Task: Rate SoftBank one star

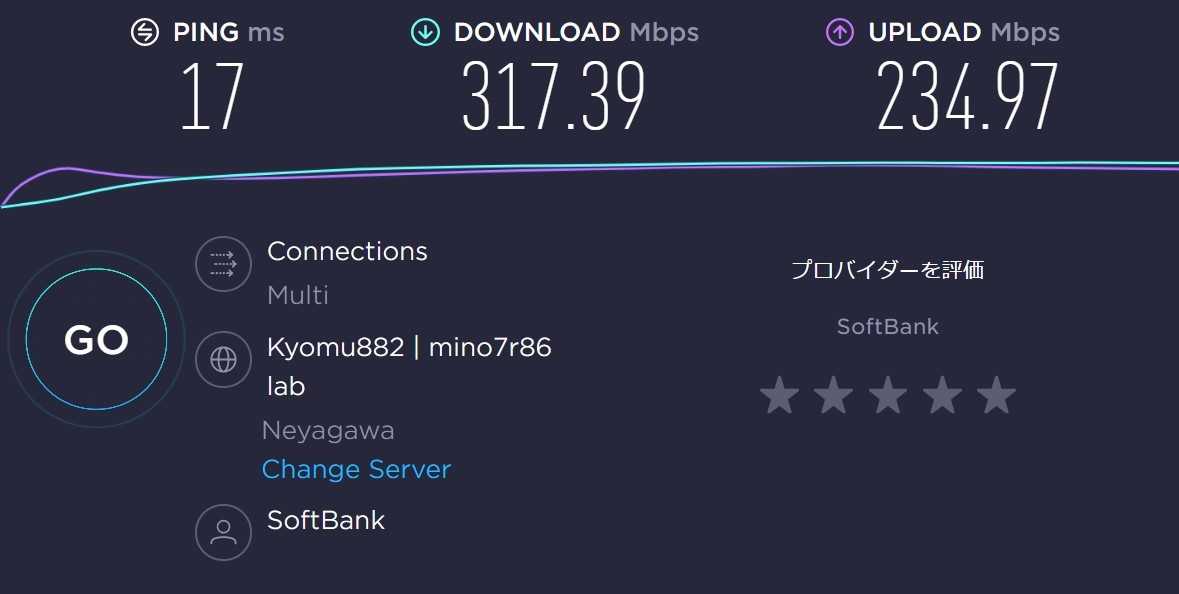Action: [x=779, y=396]
